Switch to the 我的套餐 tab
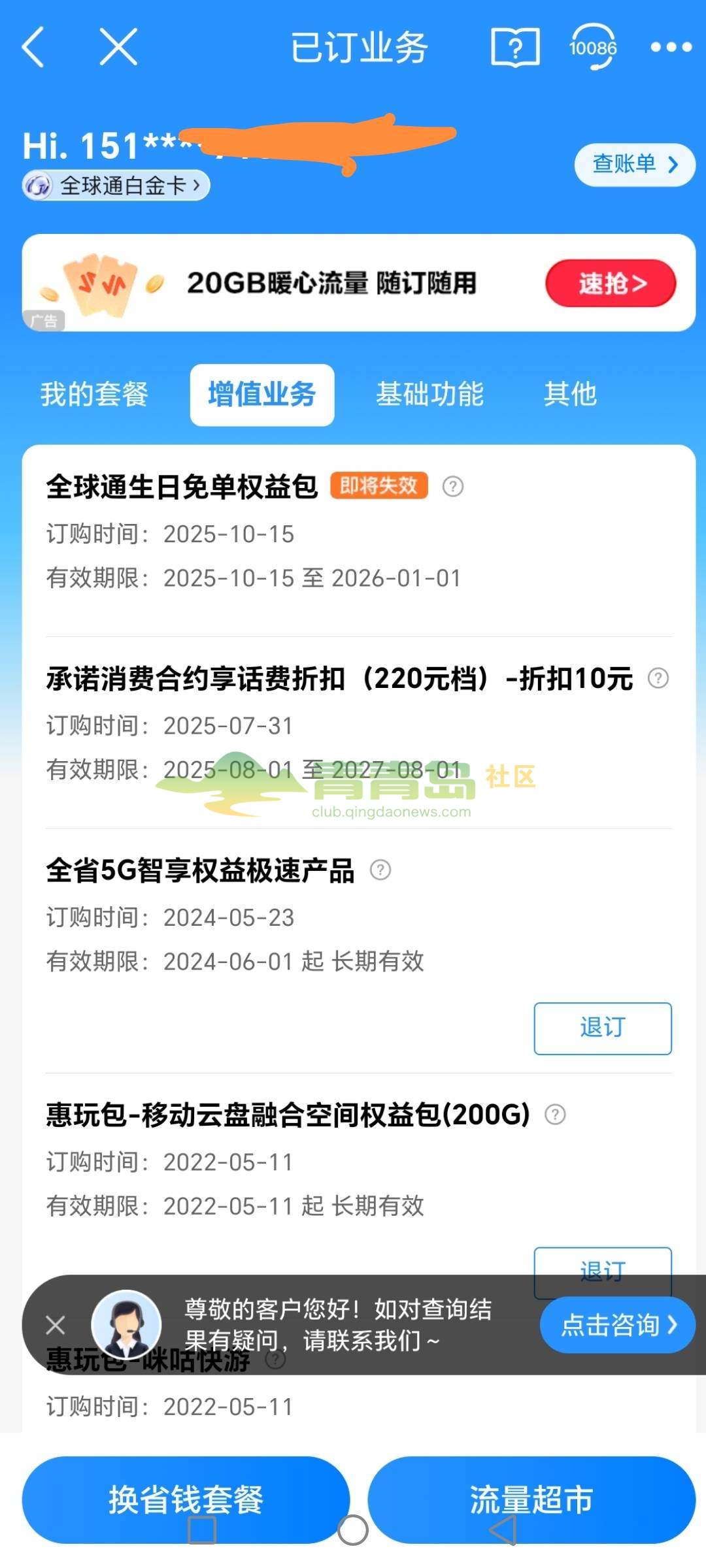Screen dimensions: 706x1568 click(94, 395)
